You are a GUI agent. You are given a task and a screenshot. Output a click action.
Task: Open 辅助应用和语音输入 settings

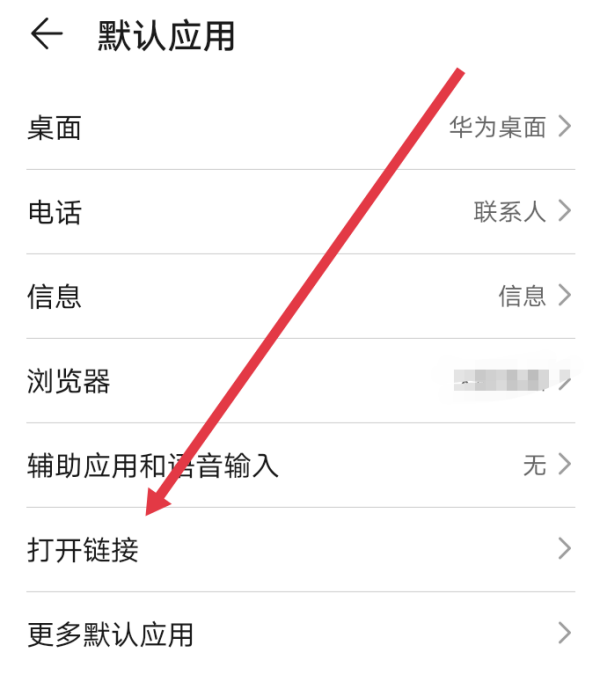click(x=300, y=465)
